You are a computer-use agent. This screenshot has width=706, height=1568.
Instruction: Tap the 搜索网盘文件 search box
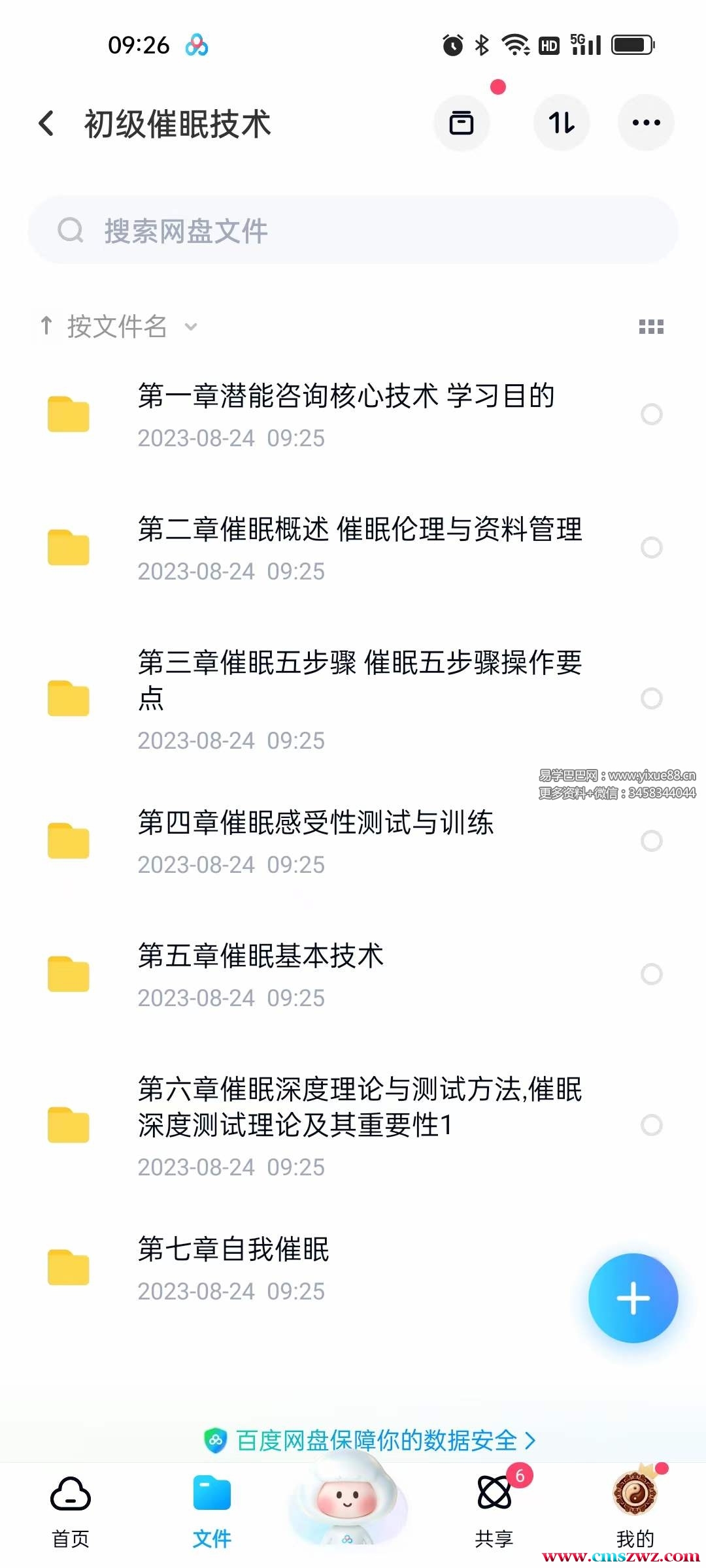(353, 231)
